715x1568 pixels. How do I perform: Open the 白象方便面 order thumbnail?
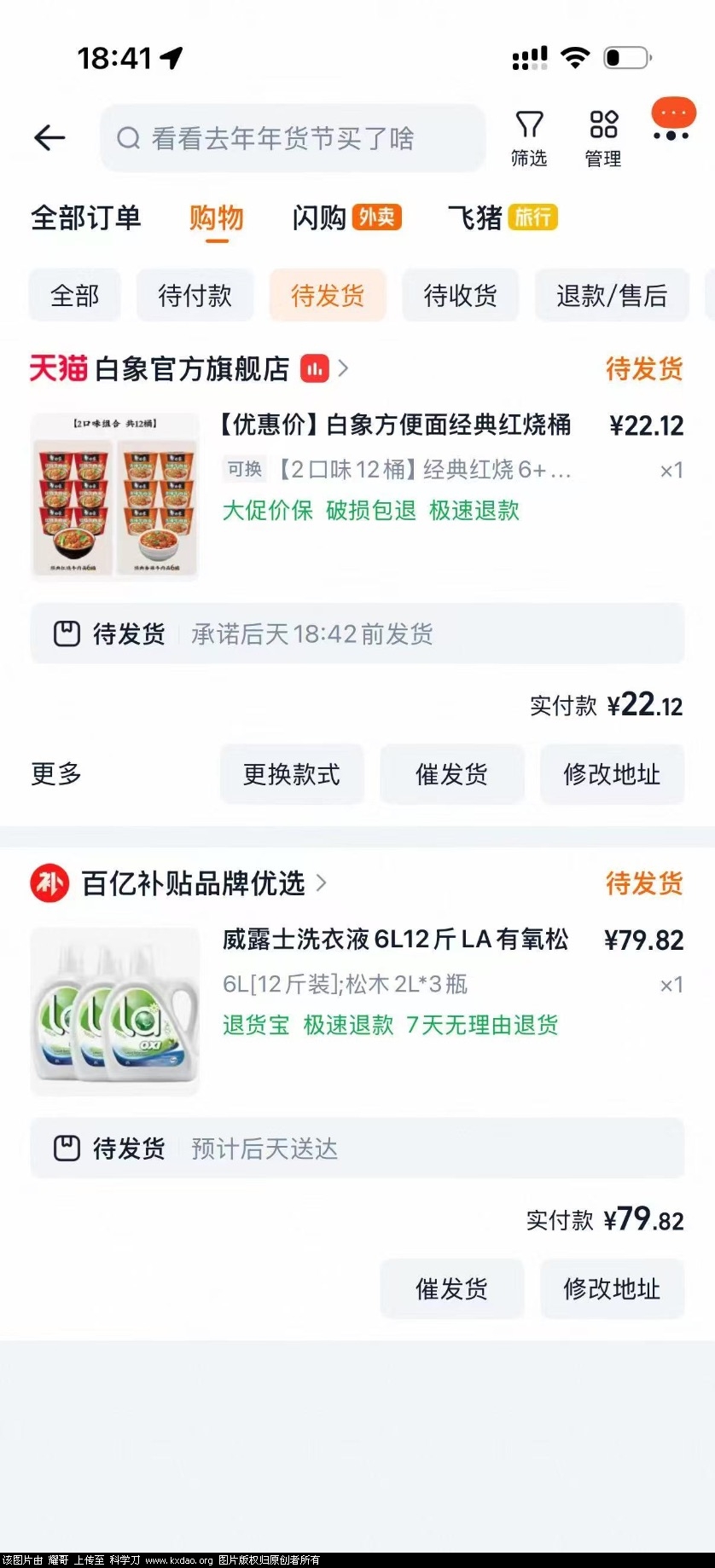pyautogui.click(x=114, y=496)
